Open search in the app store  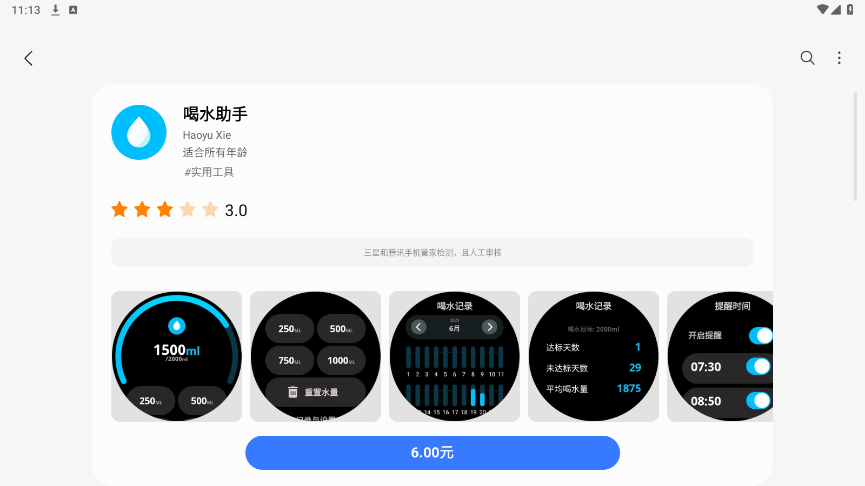point(807,58)
